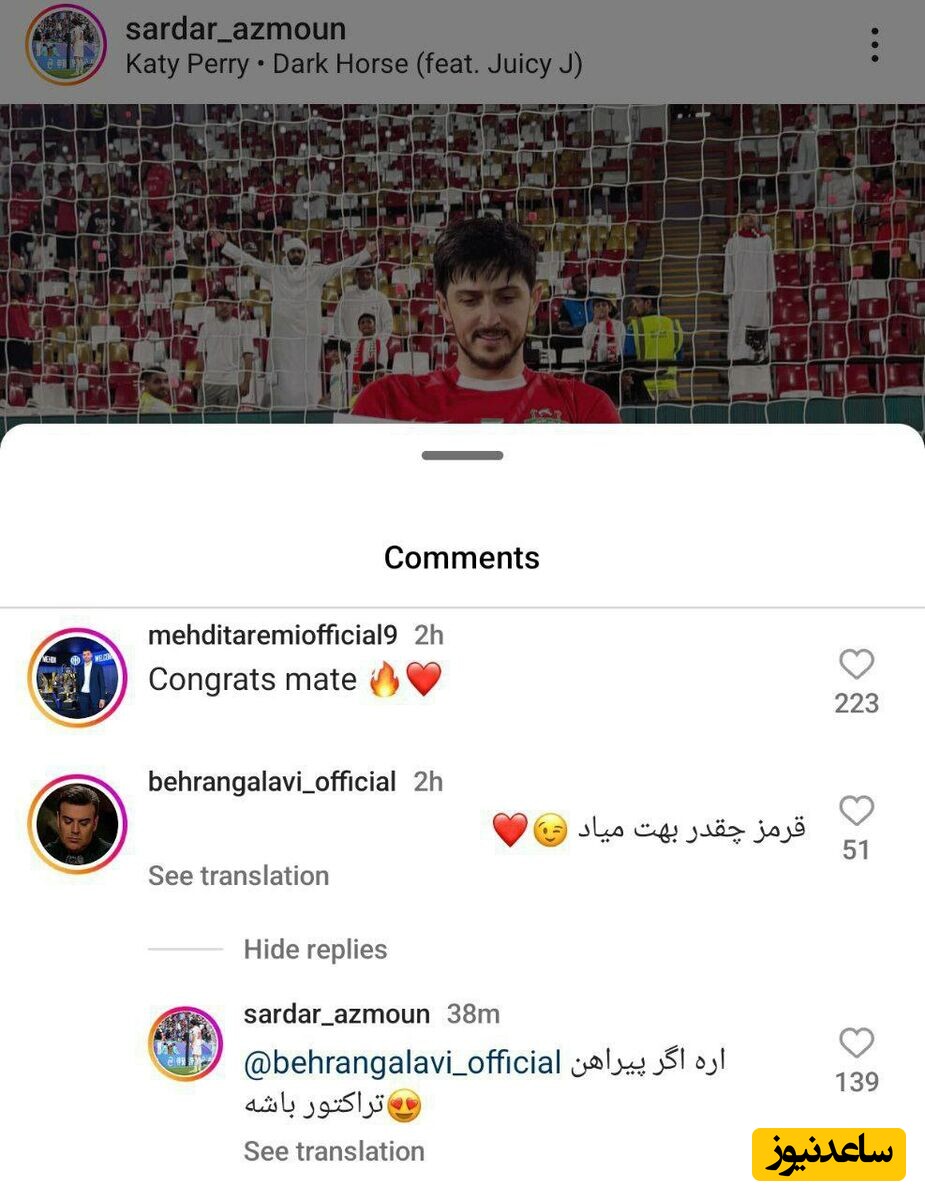Like sardar_azmoun's reply comment
The width and height of the screenshot is (925, 1200).
856,1043
